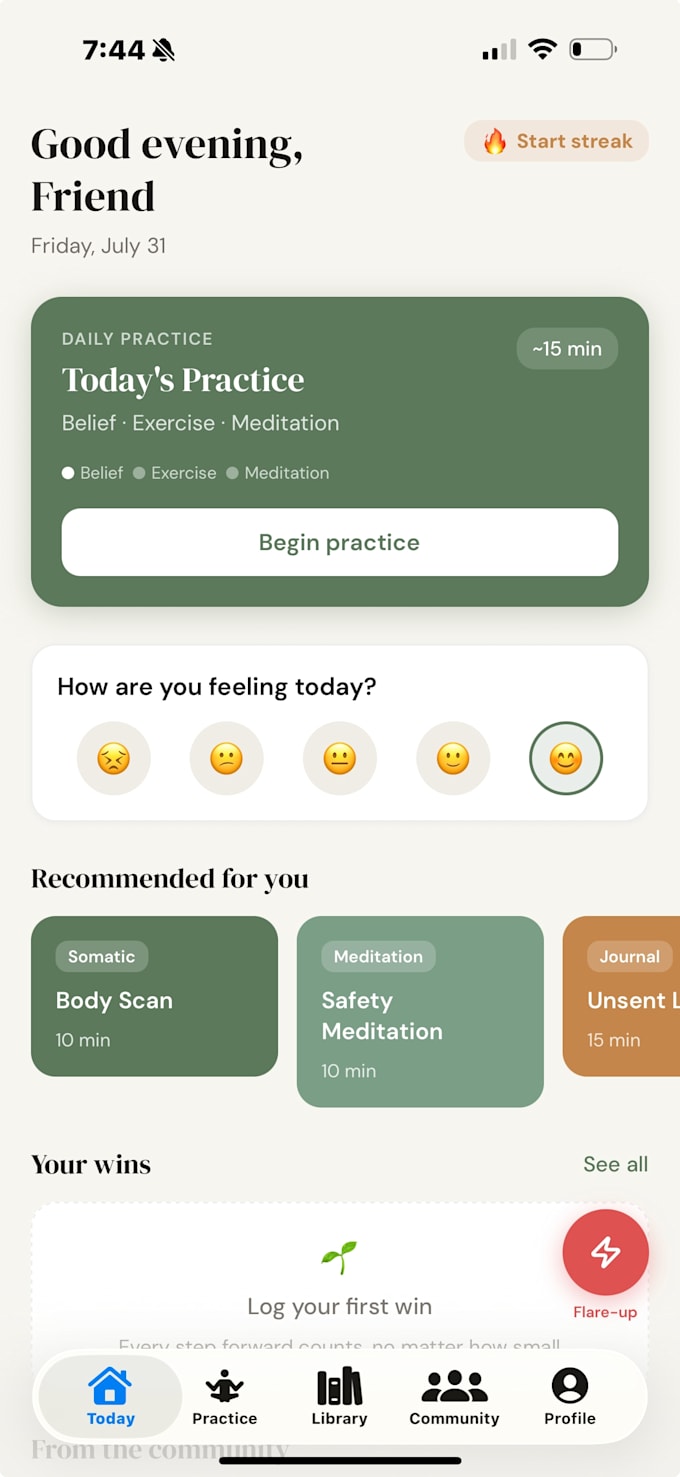Open the Community tab

(454, 1397)
